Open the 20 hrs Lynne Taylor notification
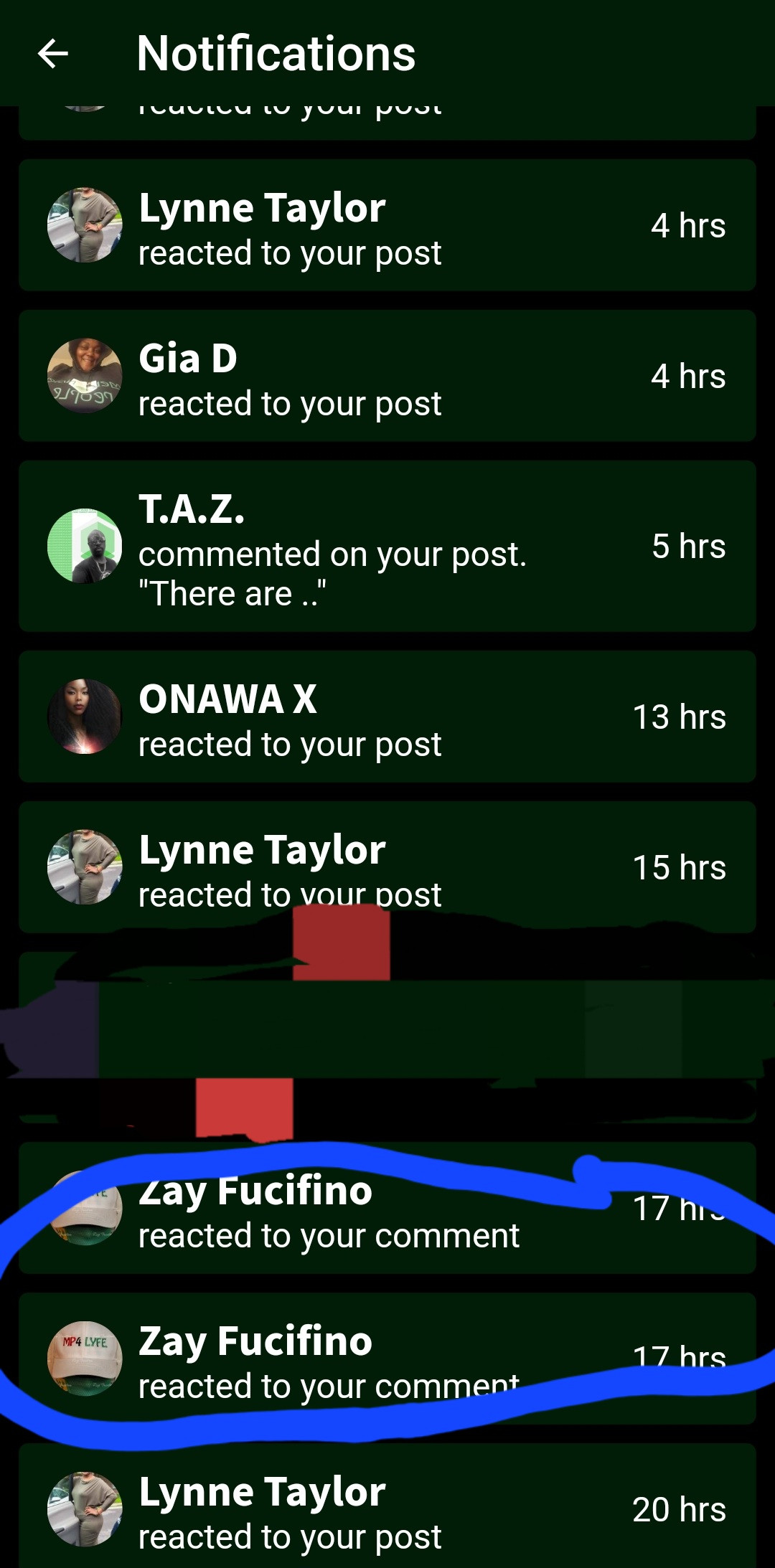Image resolution: width=775 pixels, height=1568 pixels. 387,1506
